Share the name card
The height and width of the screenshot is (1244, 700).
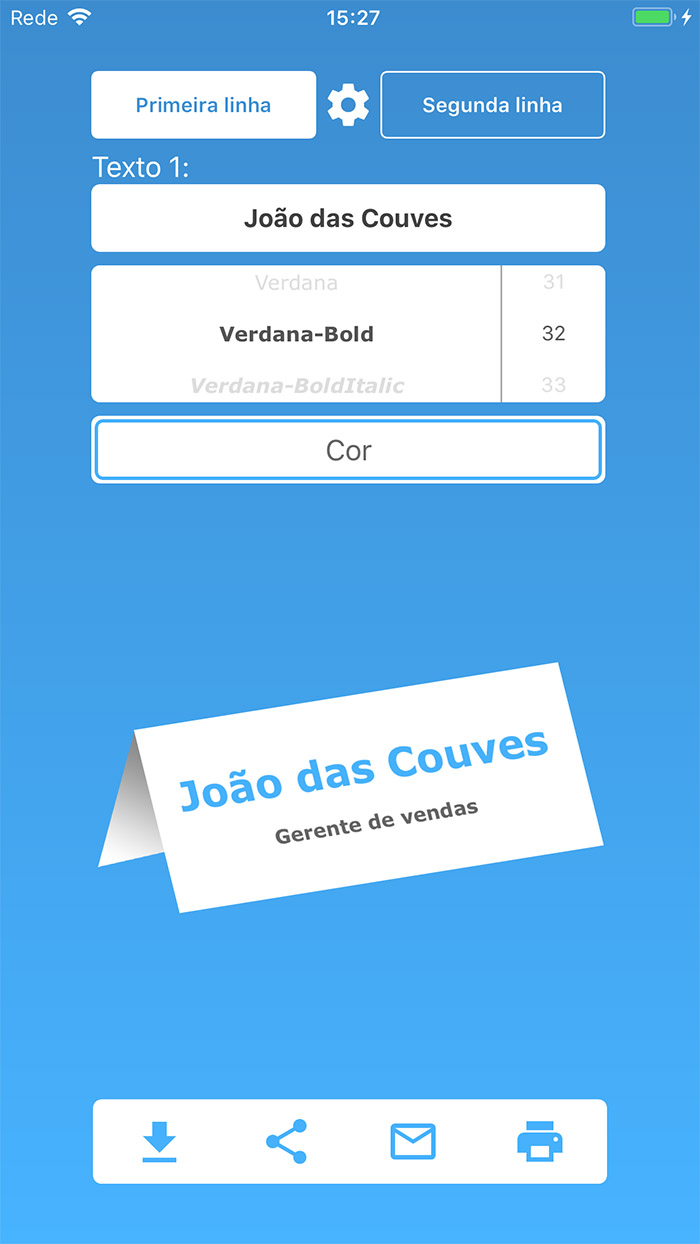click(286, 1141)
